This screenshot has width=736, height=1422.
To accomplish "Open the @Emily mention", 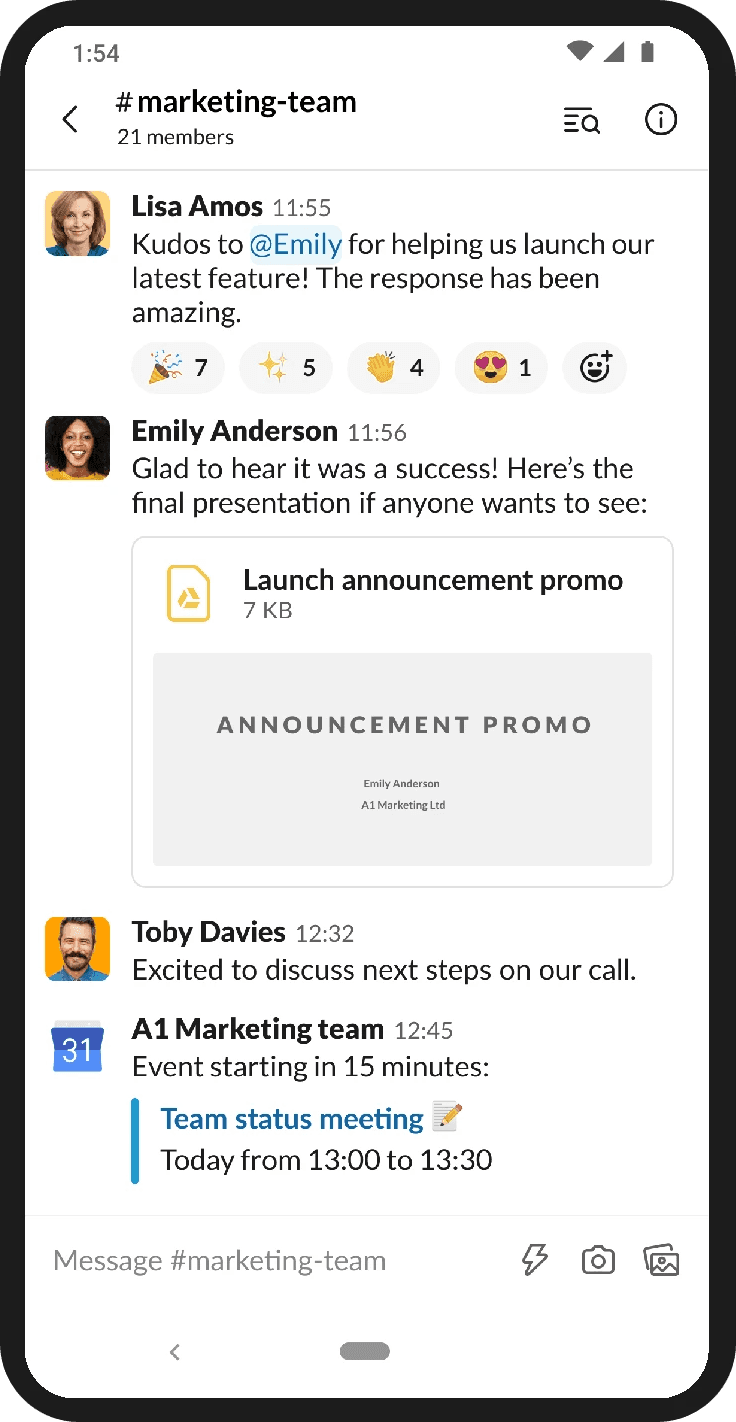I will 295,244.
